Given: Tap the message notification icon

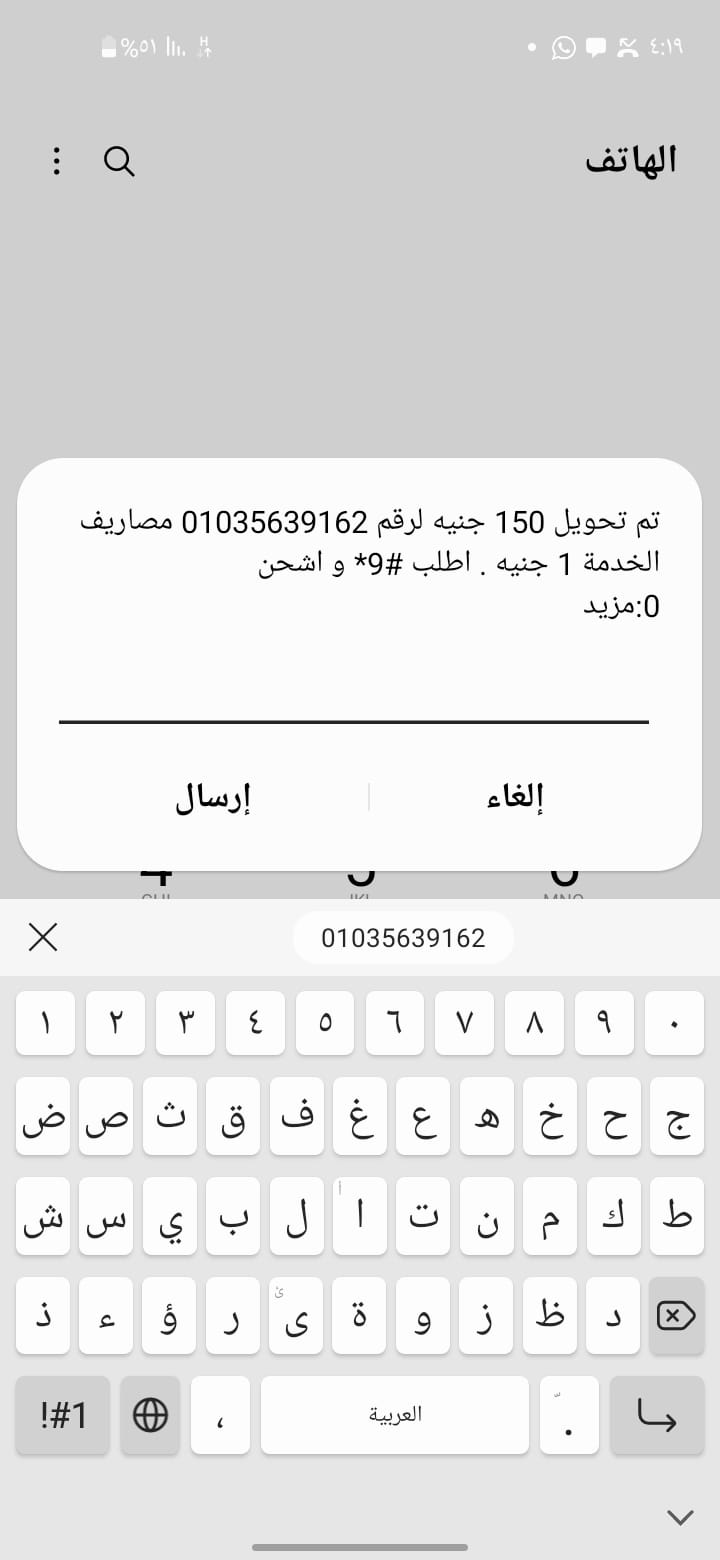Looking at the screenshot, I should click(x=594, y=47).
